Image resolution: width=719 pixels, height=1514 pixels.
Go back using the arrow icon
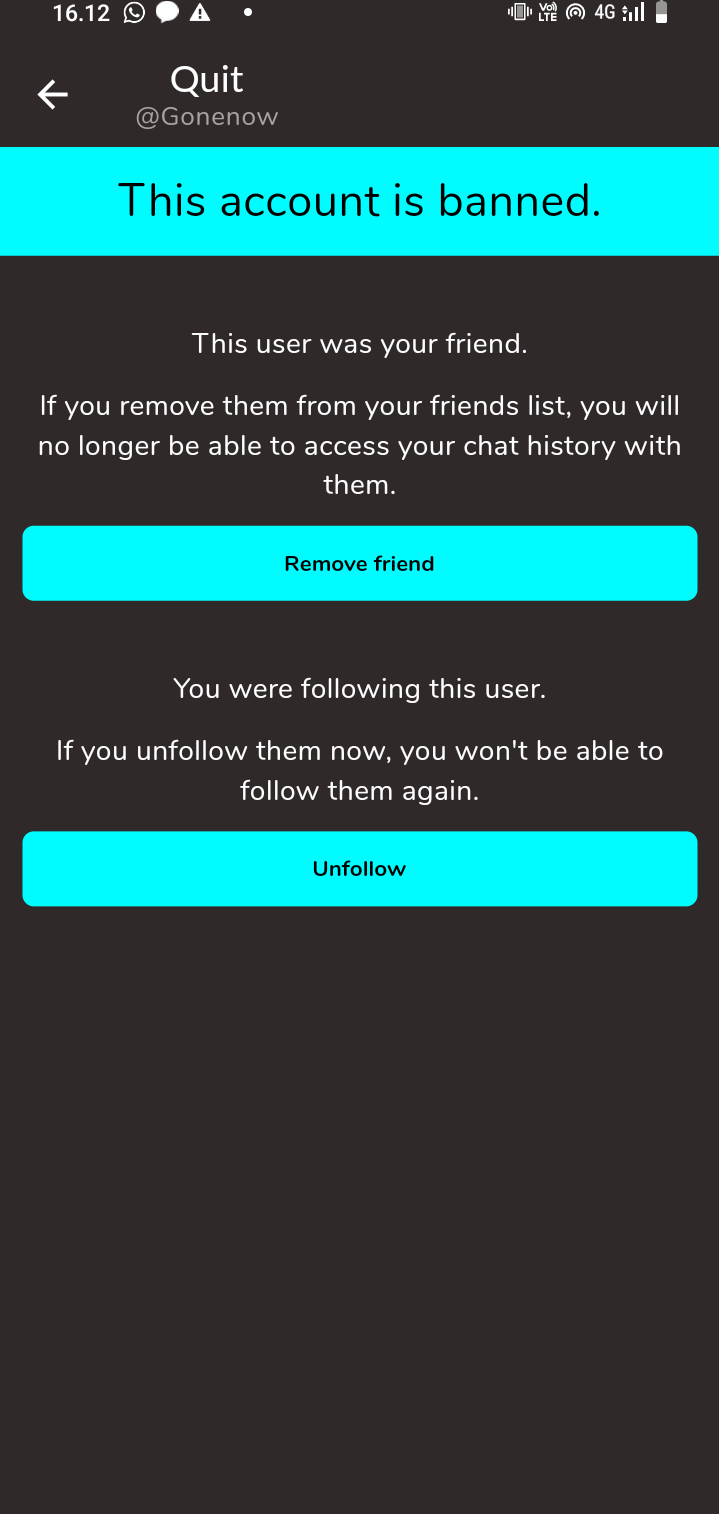click(52, 95)
